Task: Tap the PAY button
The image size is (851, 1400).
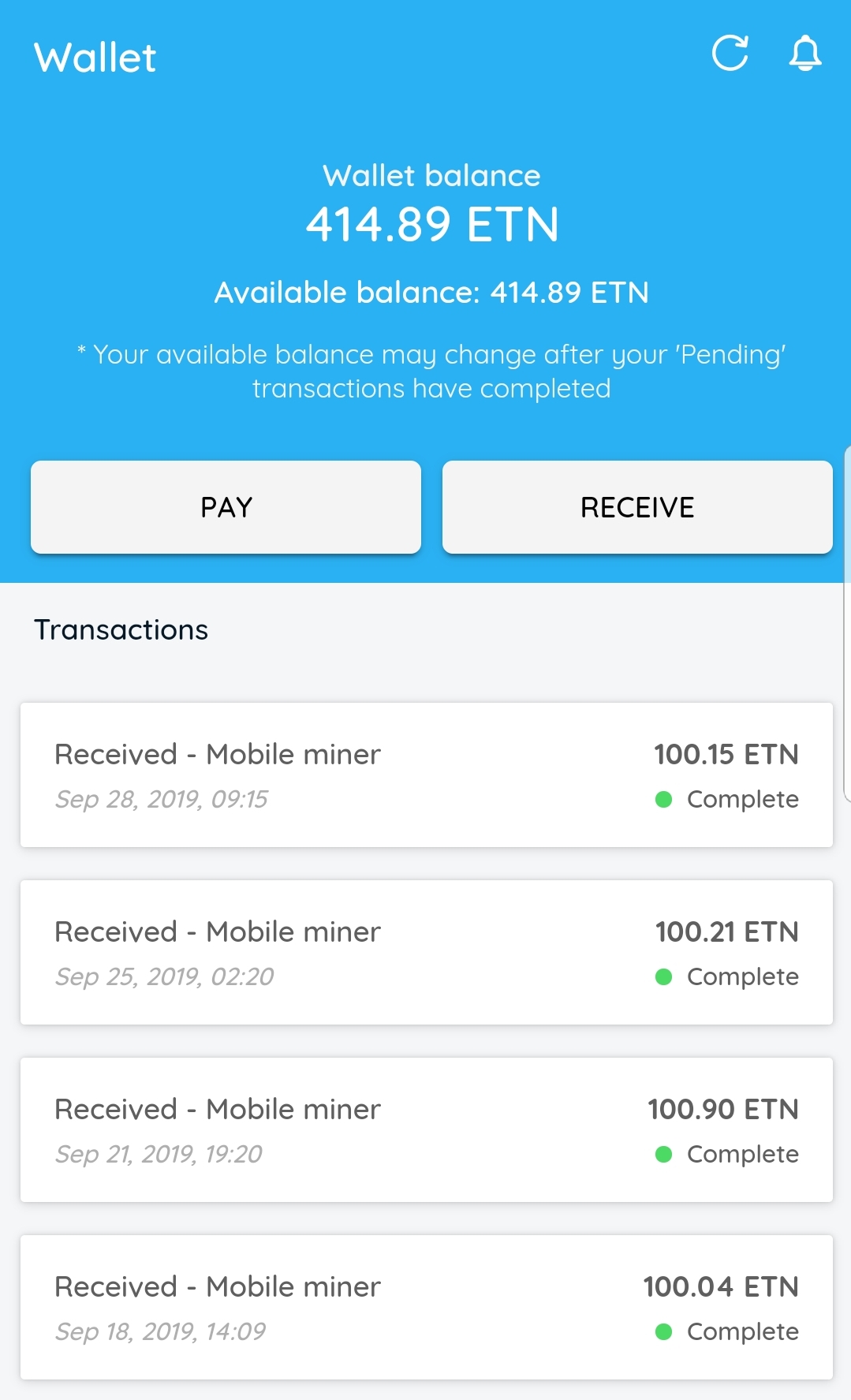Action: [x=226, y=507]
